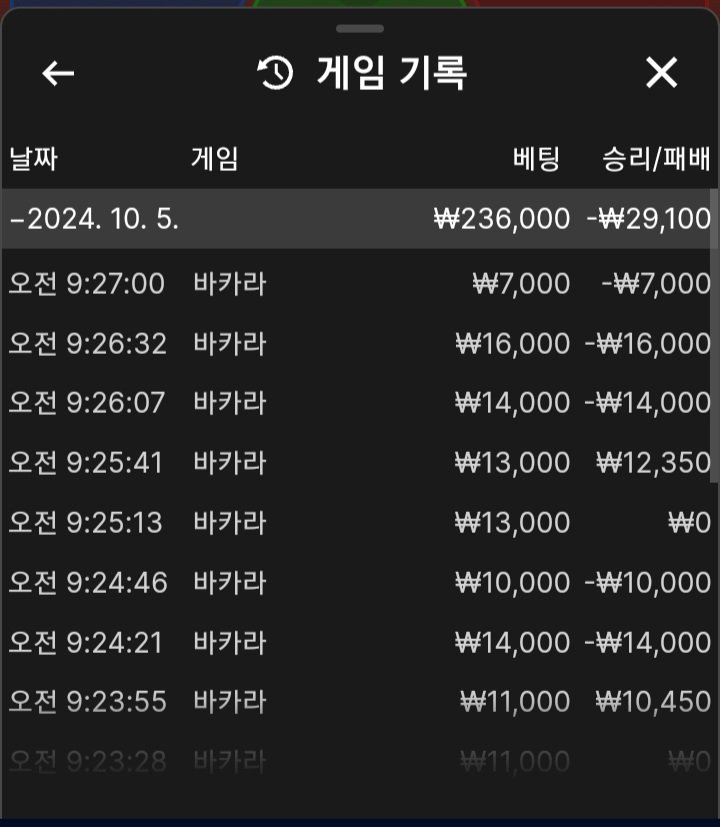Screen dimensions: 720x827
Task: Close the game history panel
Action: (x=661, y=73)
